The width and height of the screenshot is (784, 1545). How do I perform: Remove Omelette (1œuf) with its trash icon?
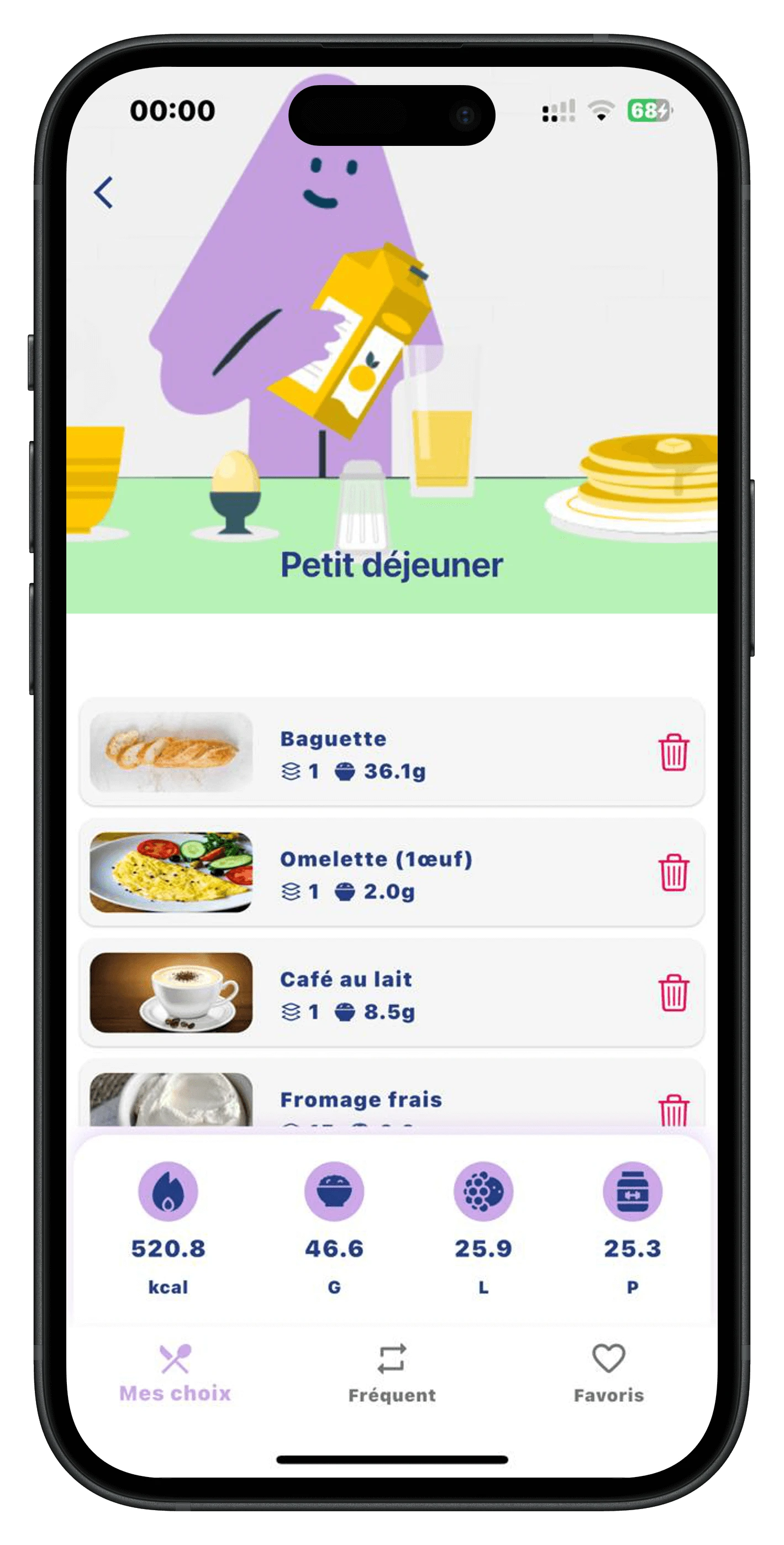point(673,873)
